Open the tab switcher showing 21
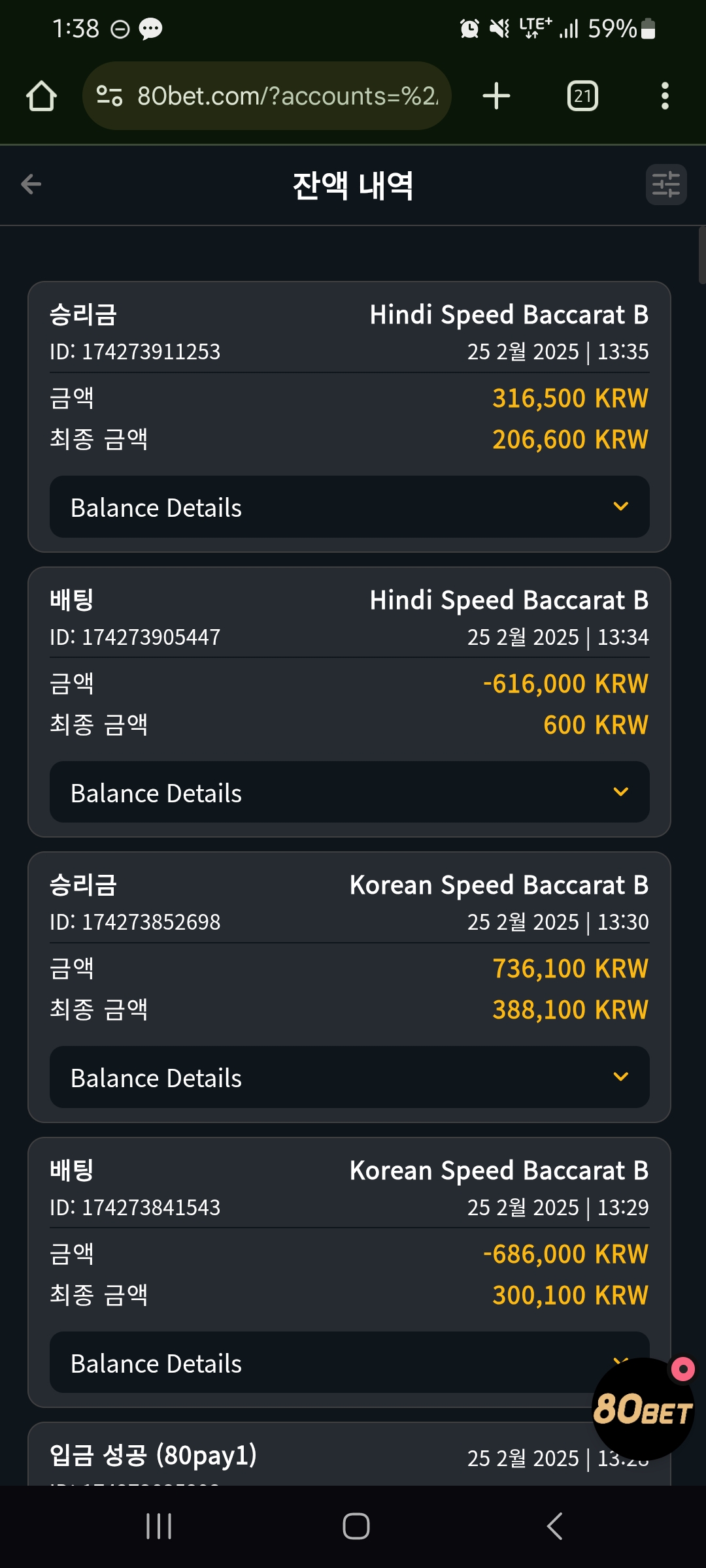Image resolution: width=706 pixels, height=1568 pixels. pos(582,96)
